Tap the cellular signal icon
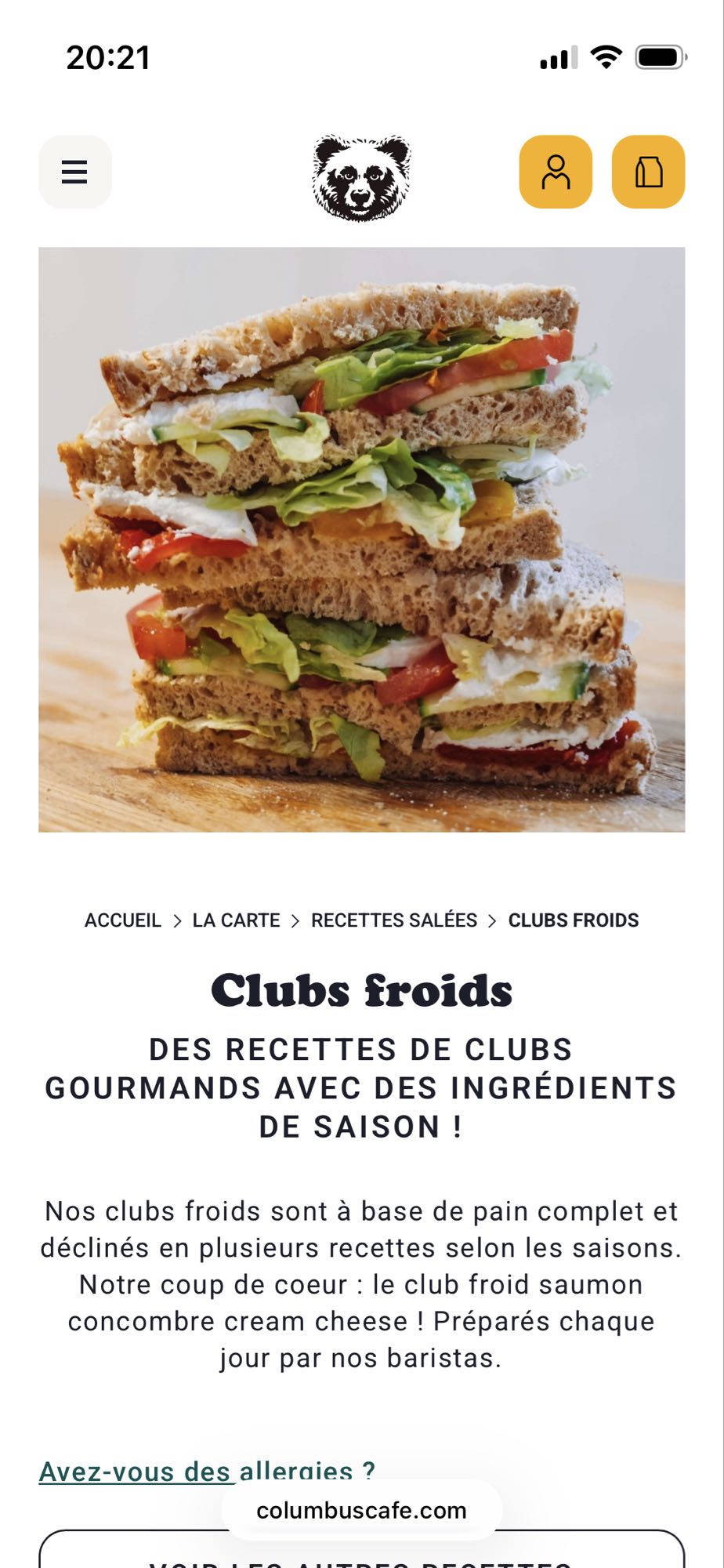Image resolution: width=724 pixels, height=1568 pixels. pos(557,56)
